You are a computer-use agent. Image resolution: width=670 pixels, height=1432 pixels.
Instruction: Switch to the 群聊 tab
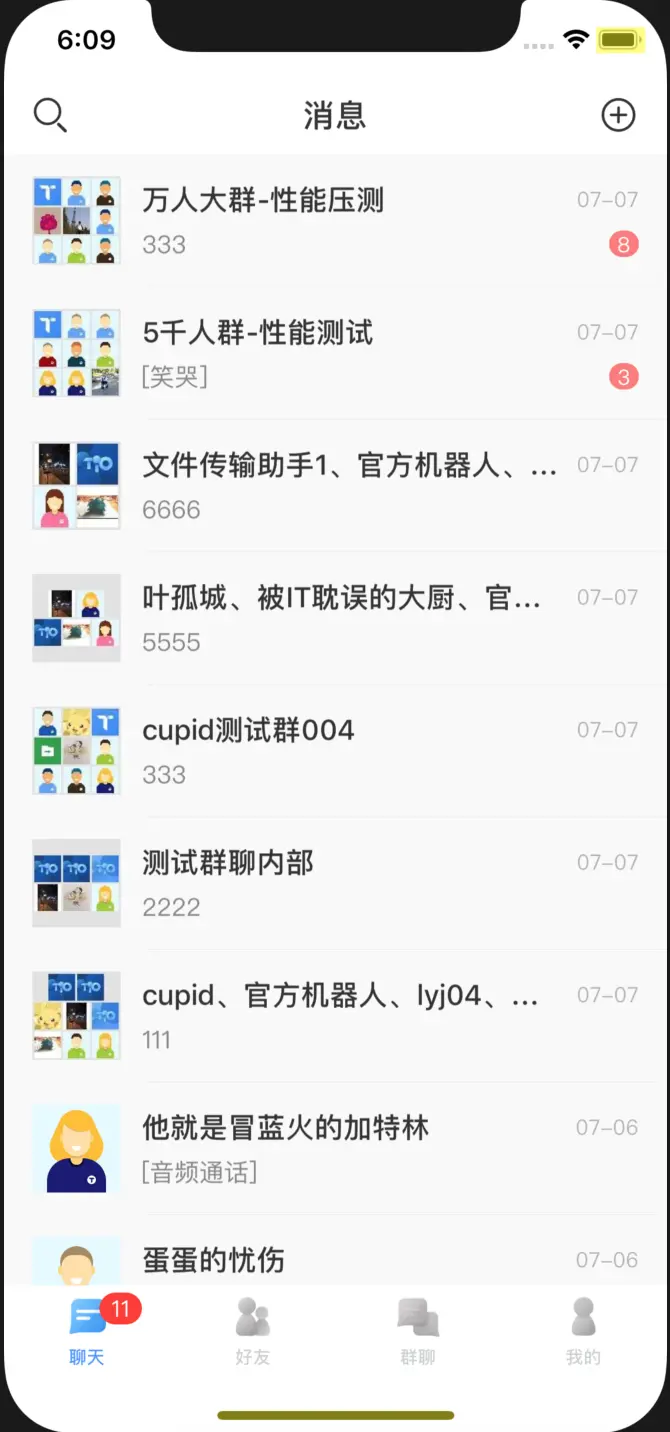(417, 1330)
